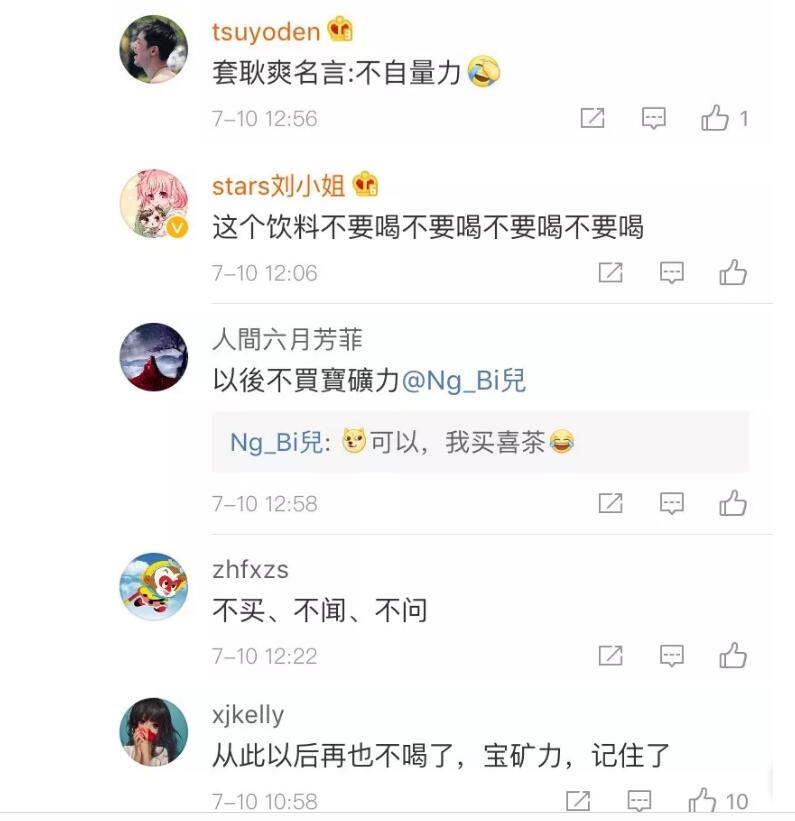
Task: Repost the comment by stars刘小姐
Action: 610,272
